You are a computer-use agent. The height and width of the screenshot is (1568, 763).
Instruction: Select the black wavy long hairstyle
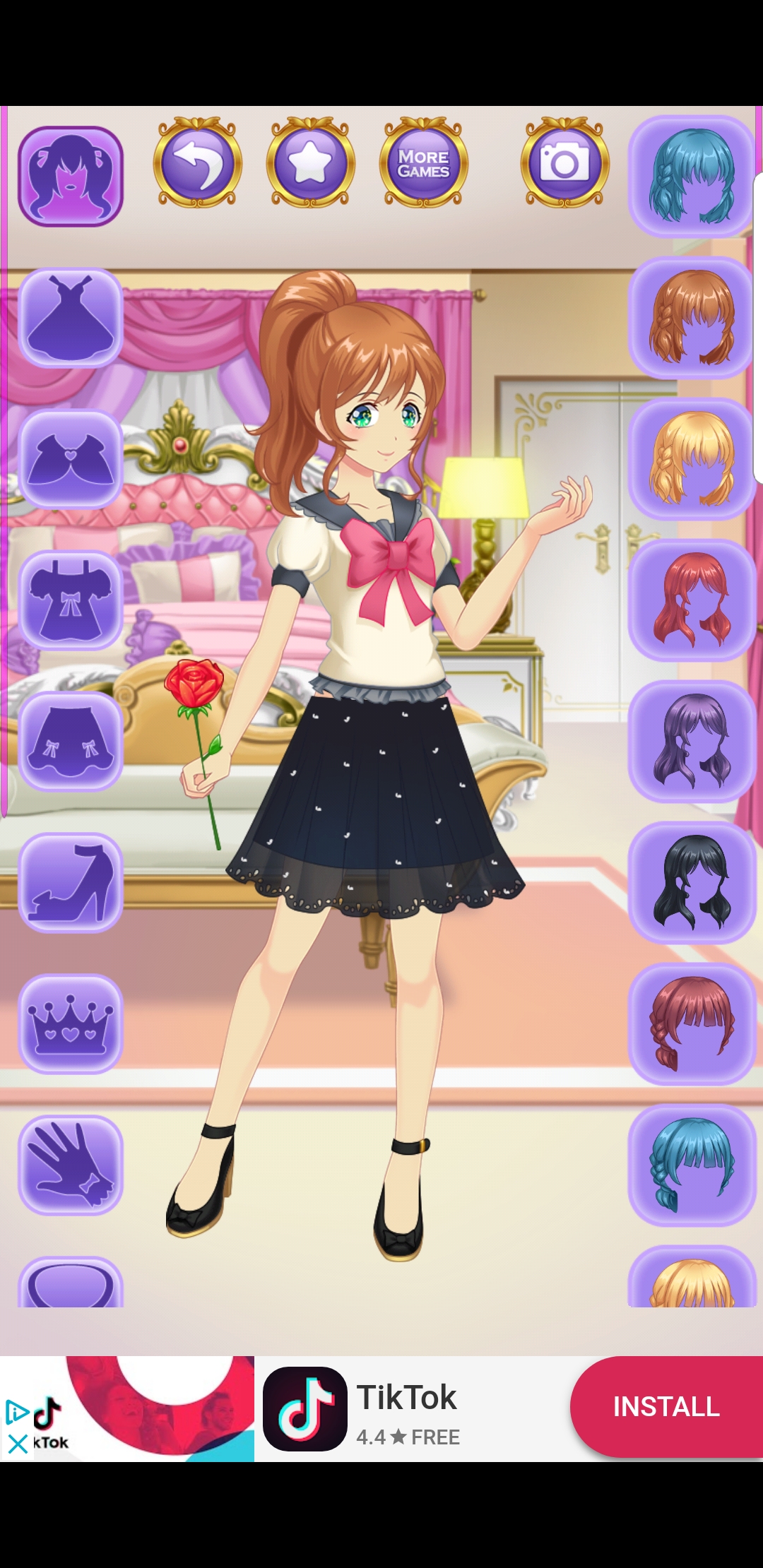(x=692, y=883)
